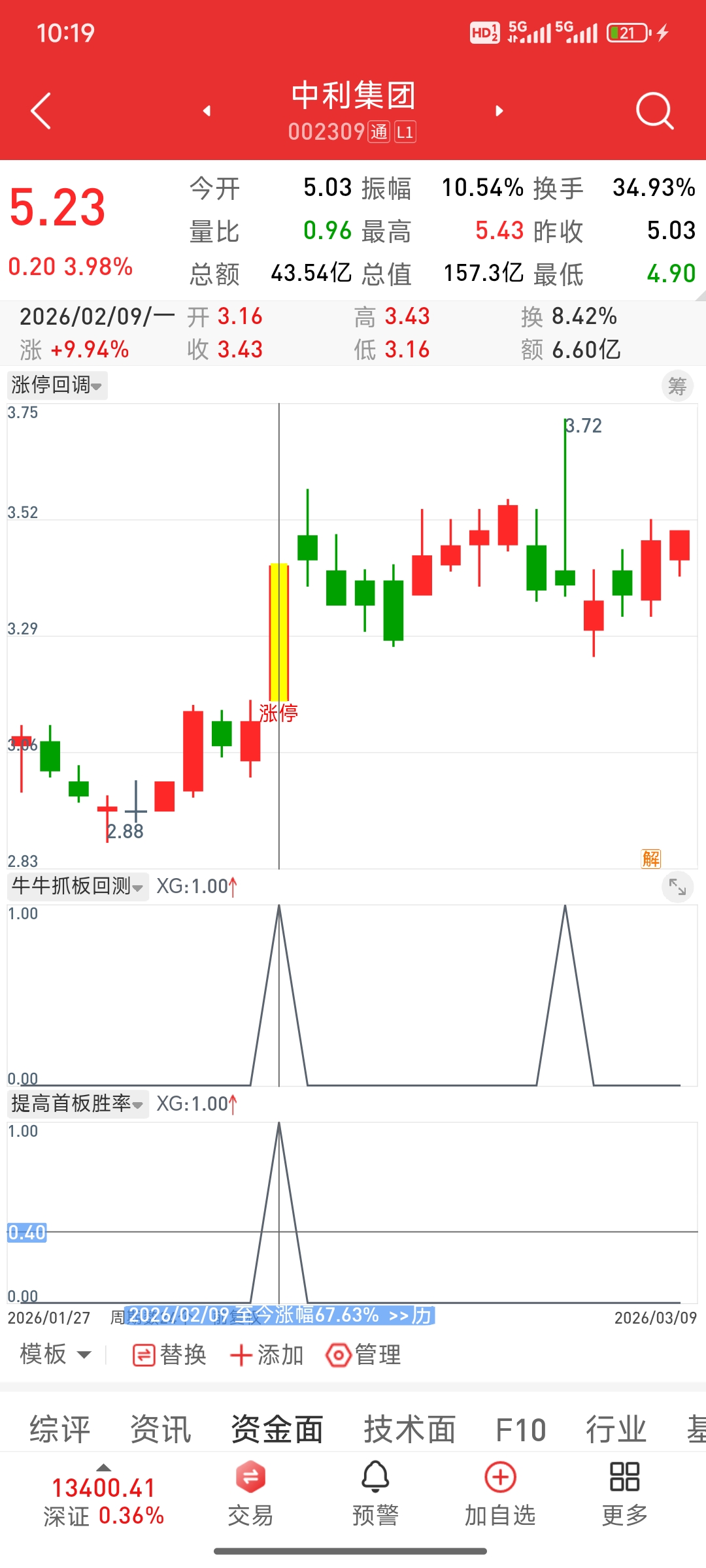
Task: Open the 提高首板胜率 indicator dropdown
Action: click(78, 1104)
